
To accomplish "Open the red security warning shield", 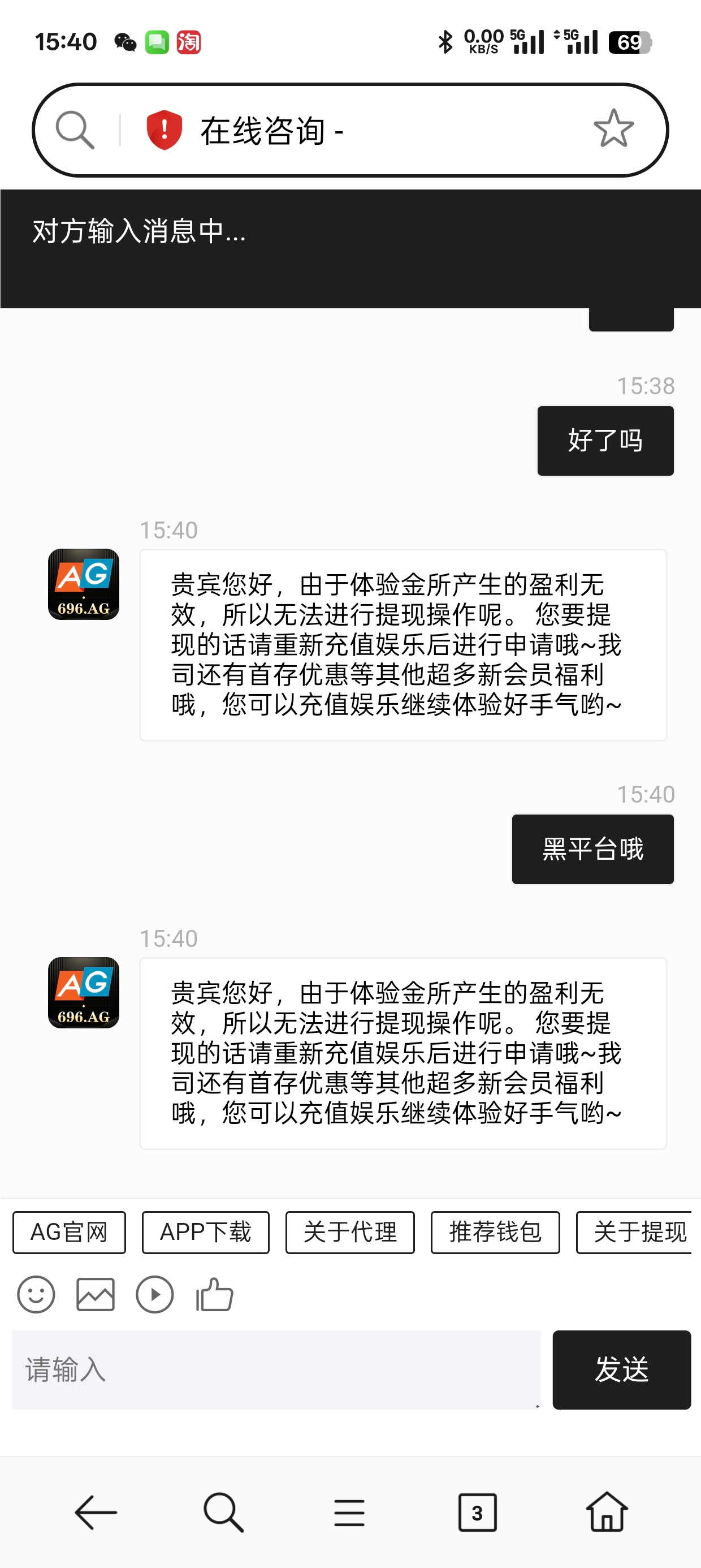I will 164,130.
